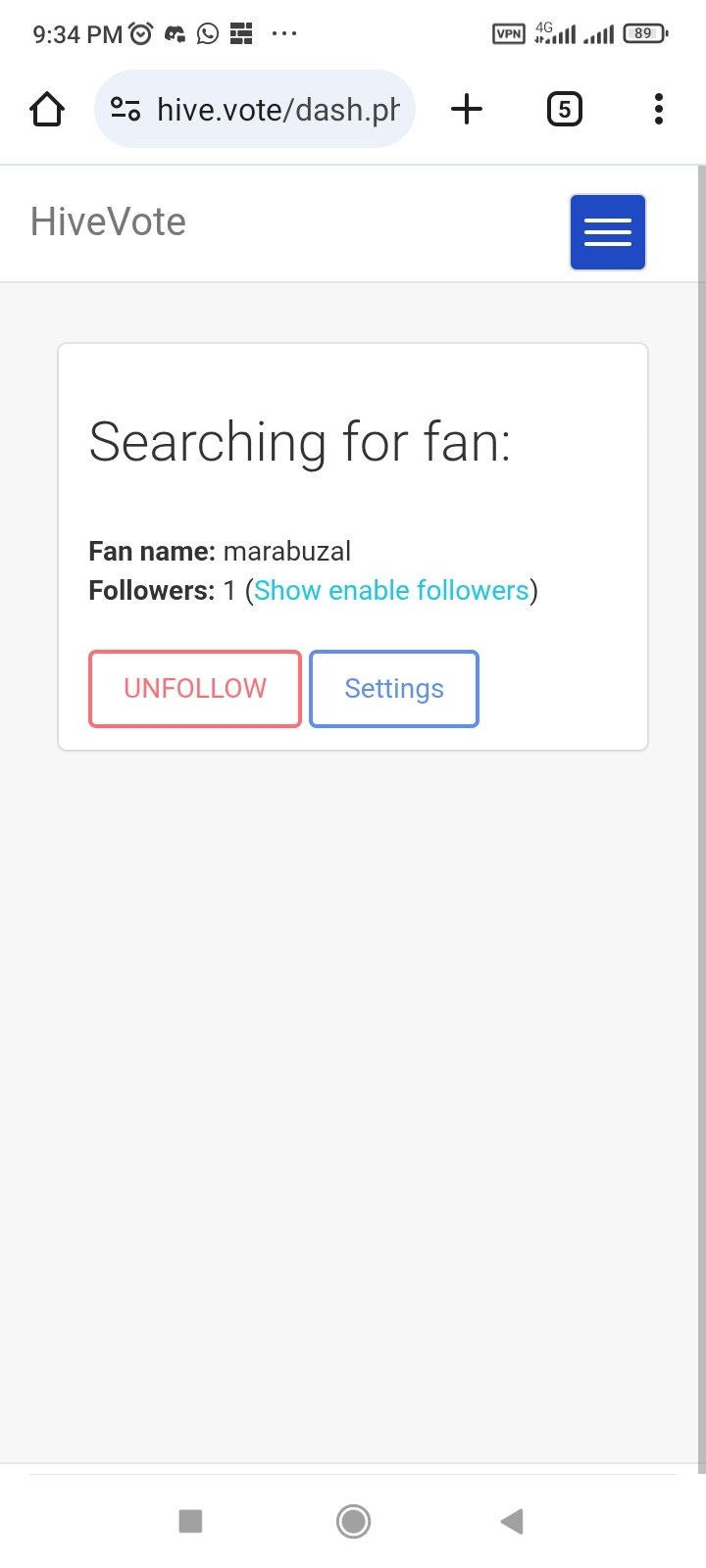Image resolution: width=706 pixels, height=1568 pixels.
Task: Unfollow the fan marabuzal
Action: point(195,689)
